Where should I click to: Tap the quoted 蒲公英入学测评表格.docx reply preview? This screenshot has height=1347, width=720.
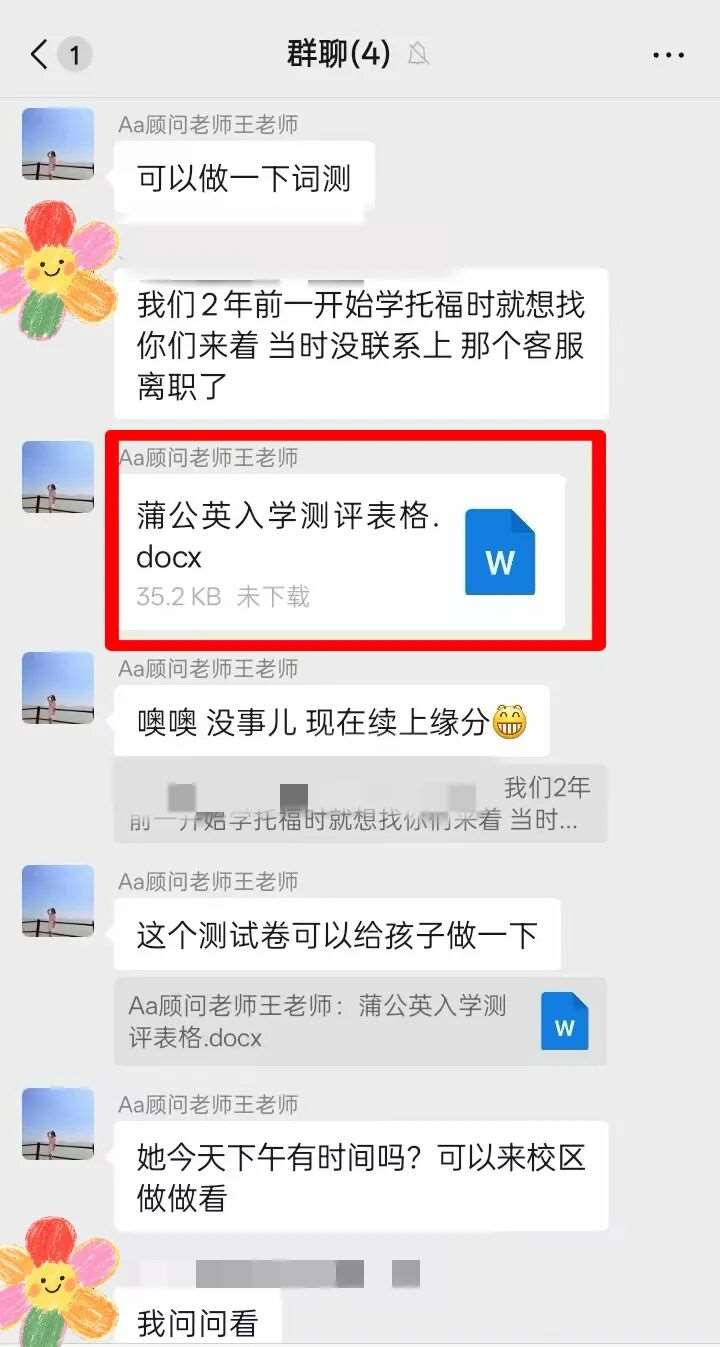point(360,1020)
